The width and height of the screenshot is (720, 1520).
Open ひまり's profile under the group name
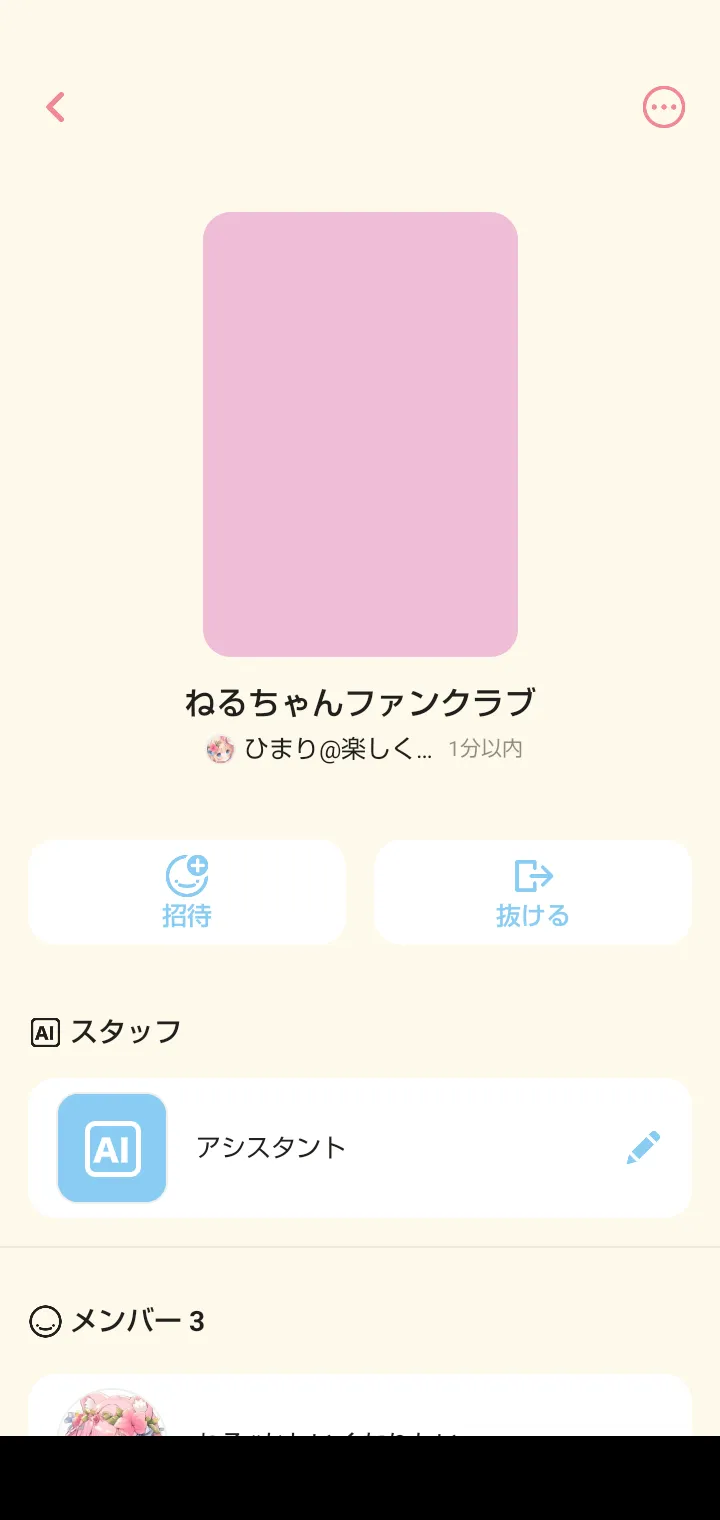point(320,749)
